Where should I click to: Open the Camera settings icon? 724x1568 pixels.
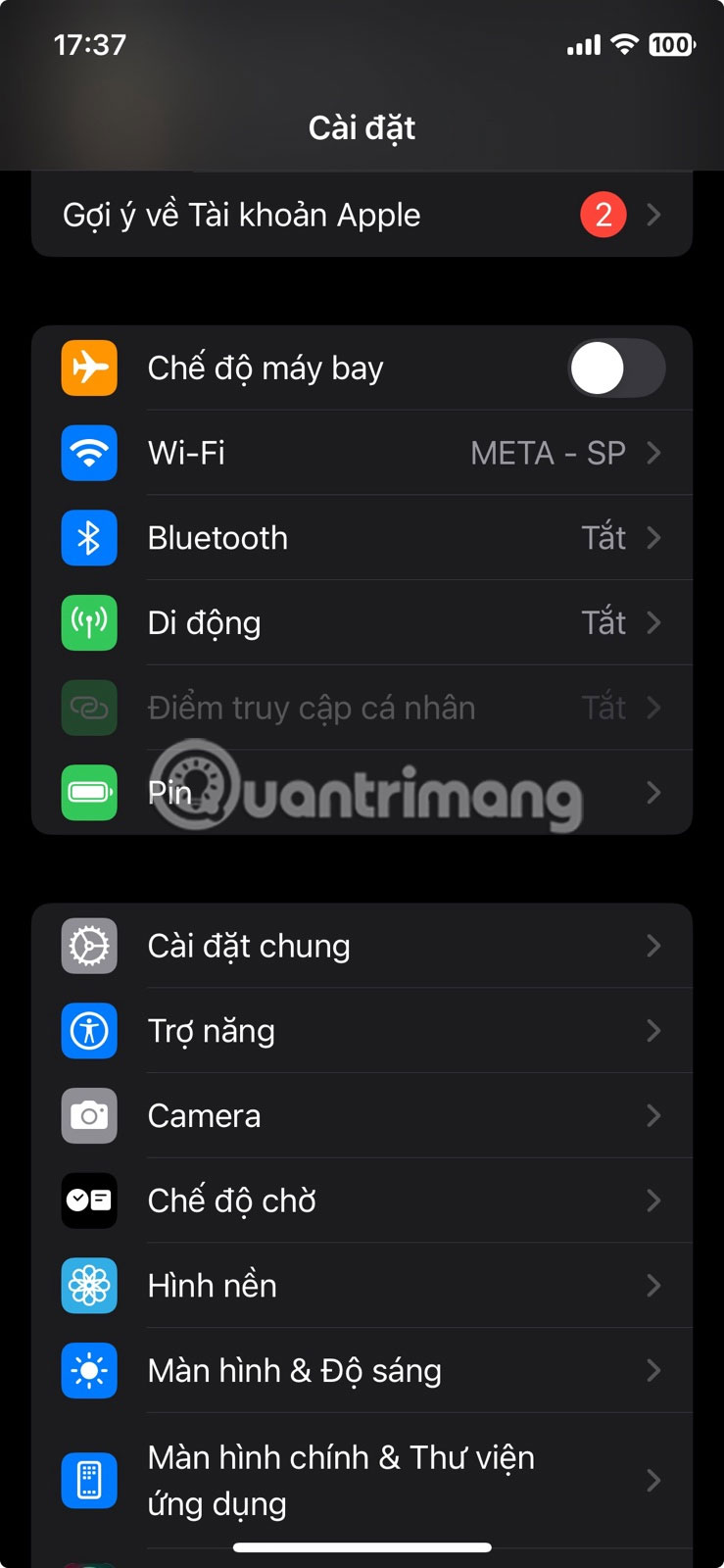point(88,1115)
